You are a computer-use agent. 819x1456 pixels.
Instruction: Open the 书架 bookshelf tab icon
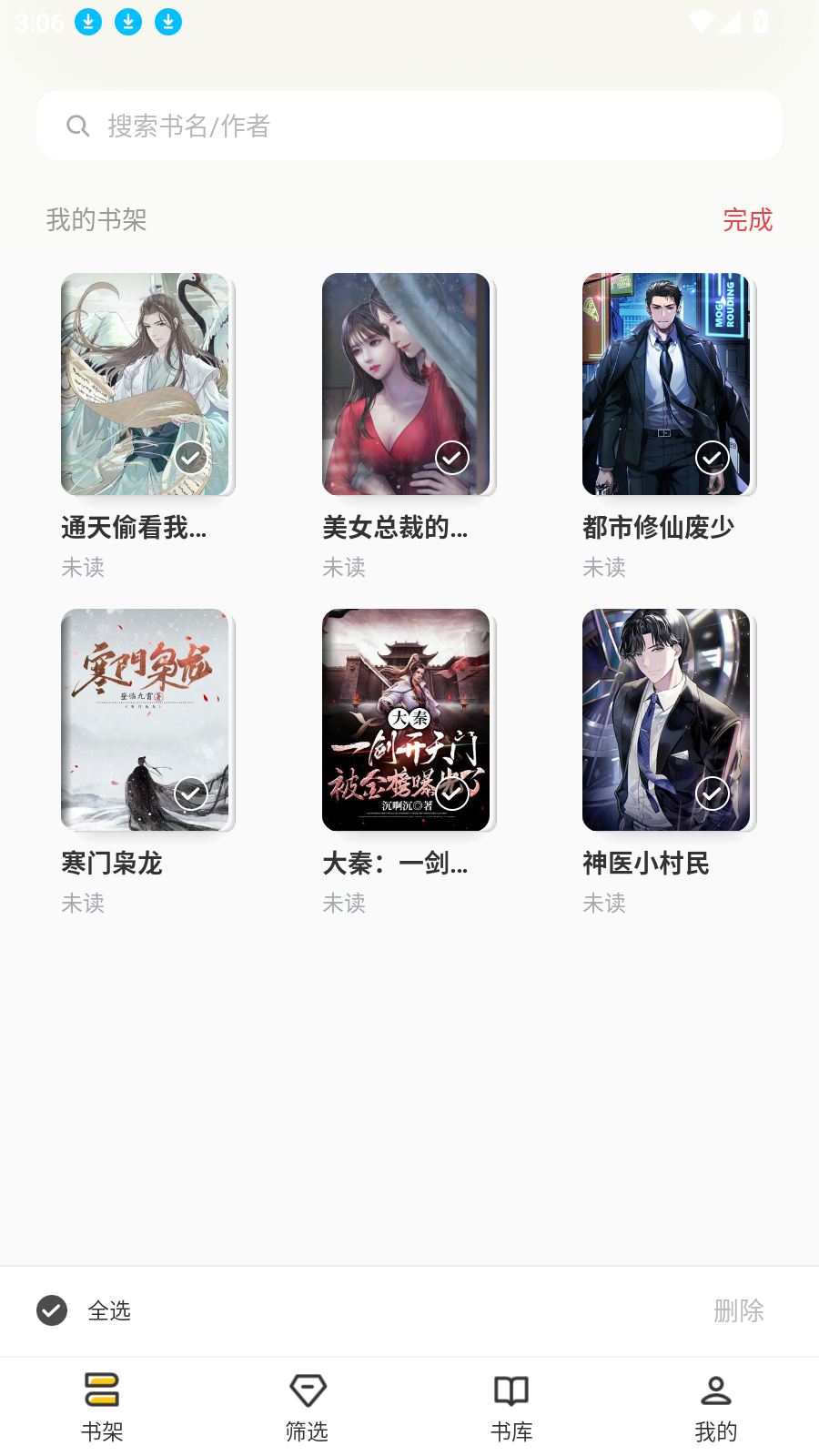click(x=103, y=1390)
